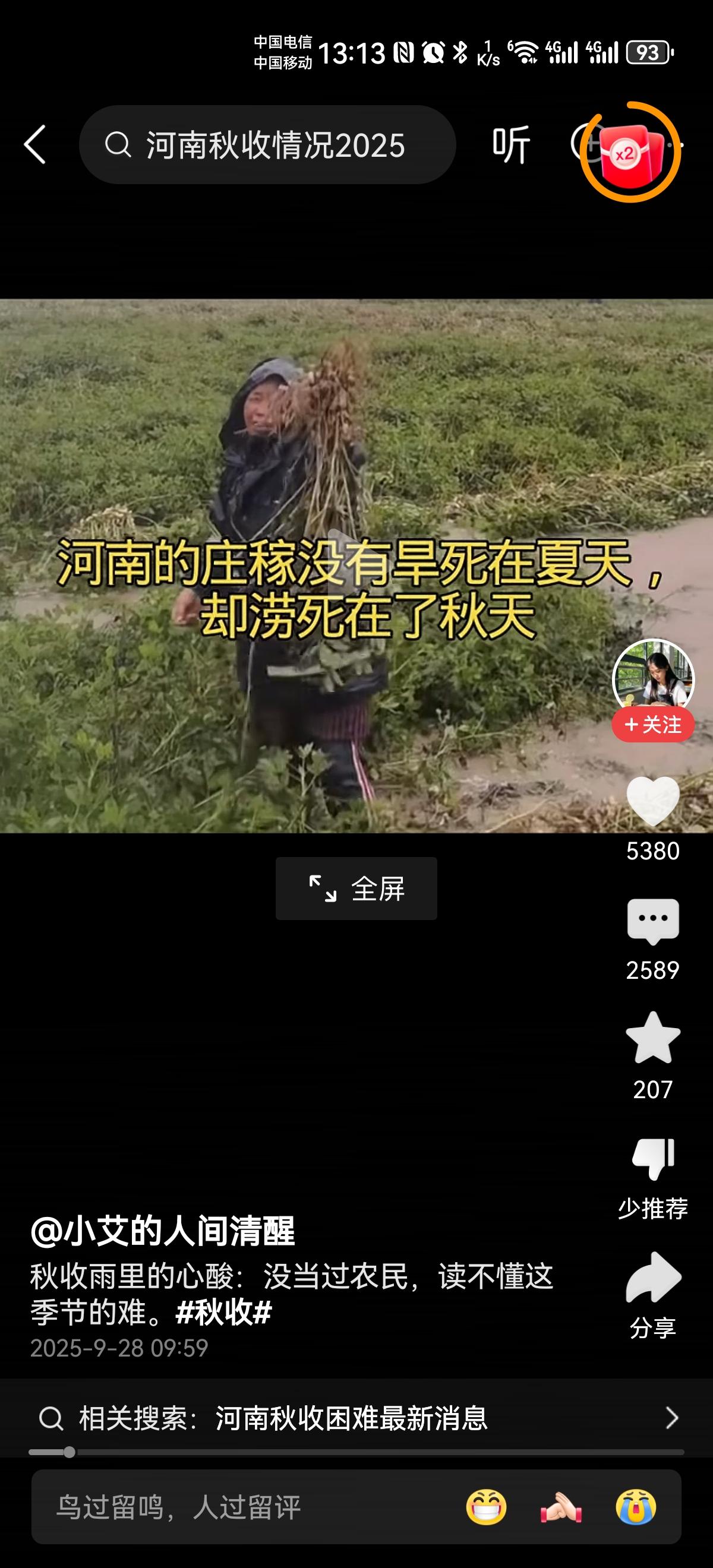The height and width of the screenshot is (1568, 713).
Task: Send the grinning emoji reaction
Action: (x=486, y=1507)
